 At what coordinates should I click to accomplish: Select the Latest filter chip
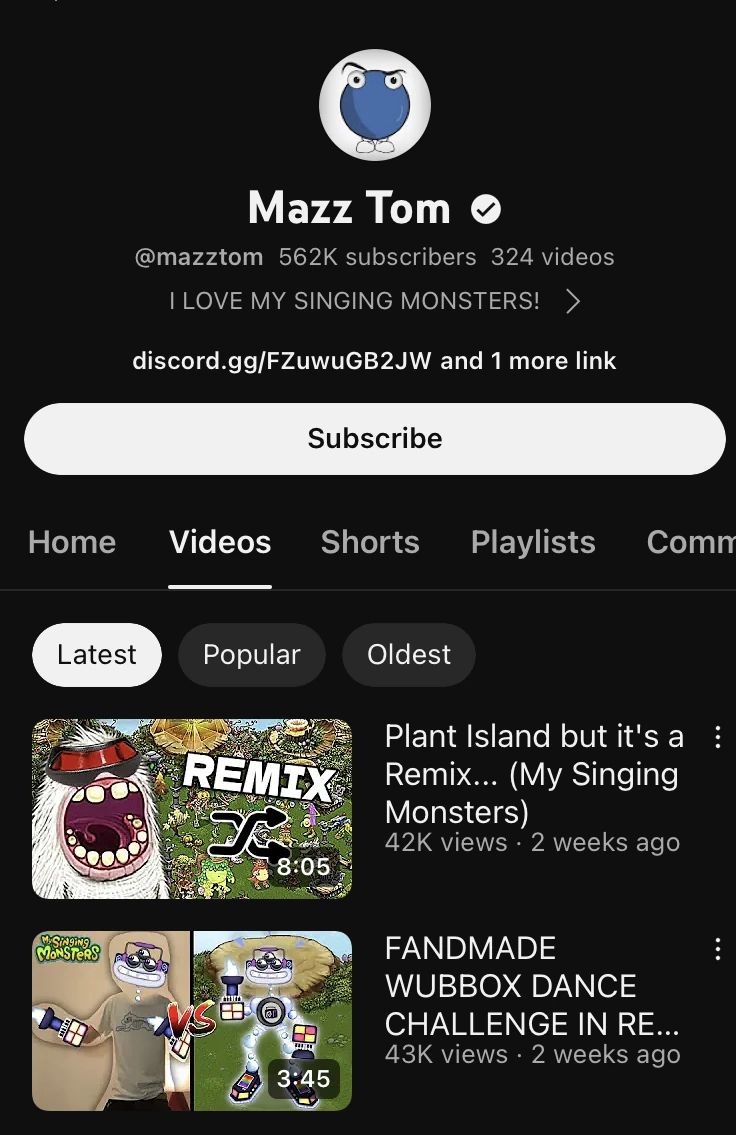tap(97, 655)
